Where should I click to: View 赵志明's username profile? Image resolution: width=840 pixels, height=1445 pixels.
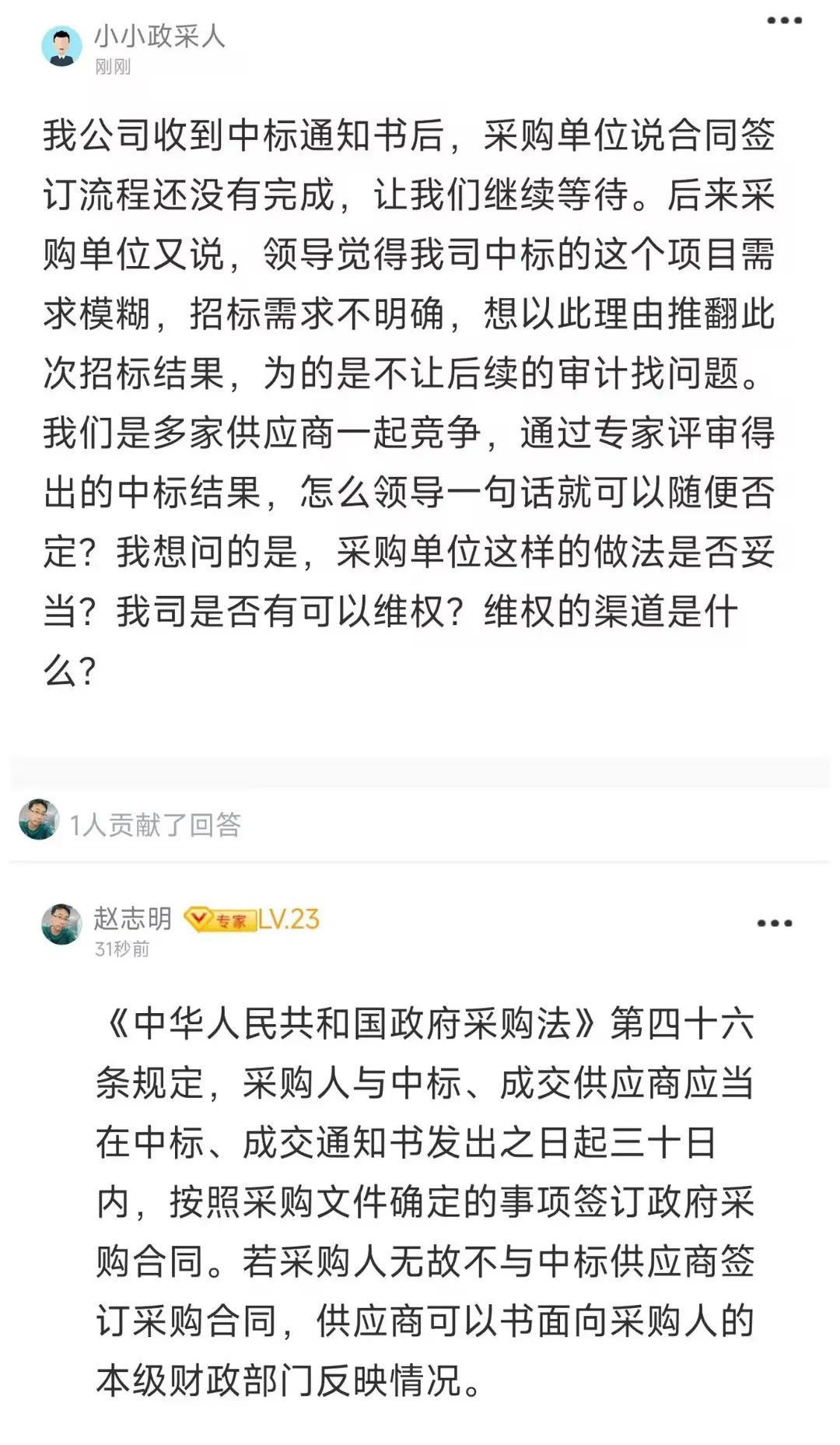(x=132, y=918)
